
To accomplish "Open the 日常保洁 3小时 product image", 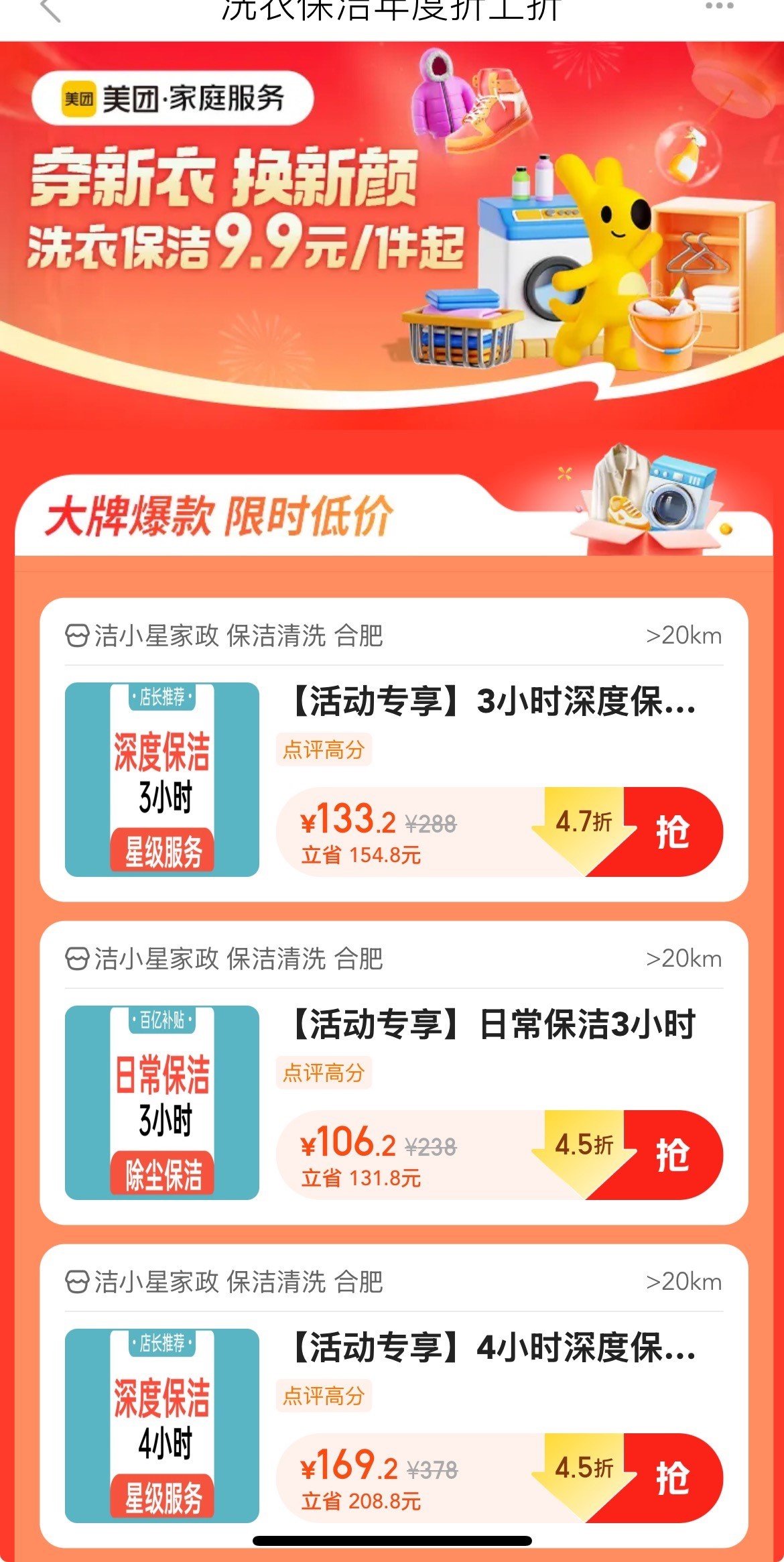I will (x=162, y=1103).
